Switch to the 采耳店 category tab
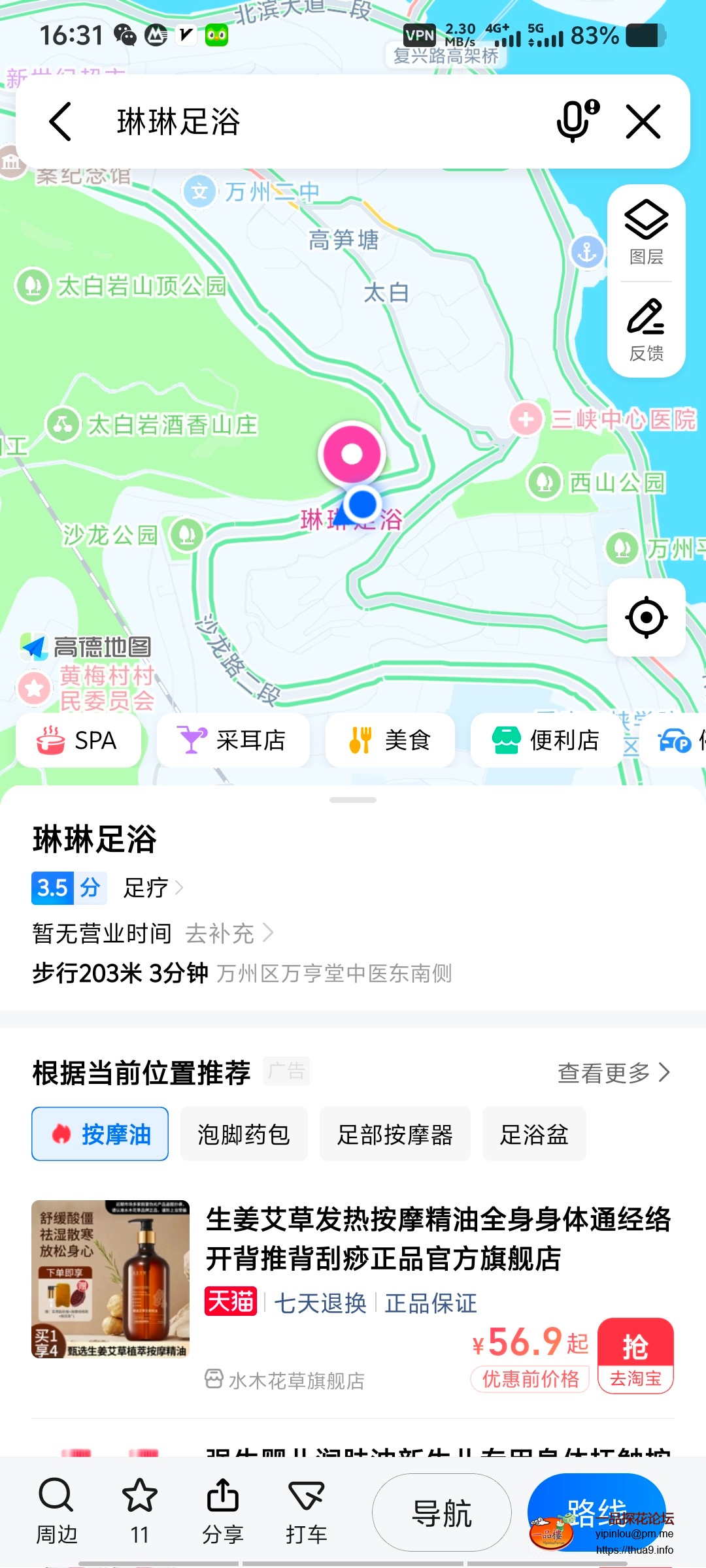Screen dimensions: 706x1568 tap(233, 740)
